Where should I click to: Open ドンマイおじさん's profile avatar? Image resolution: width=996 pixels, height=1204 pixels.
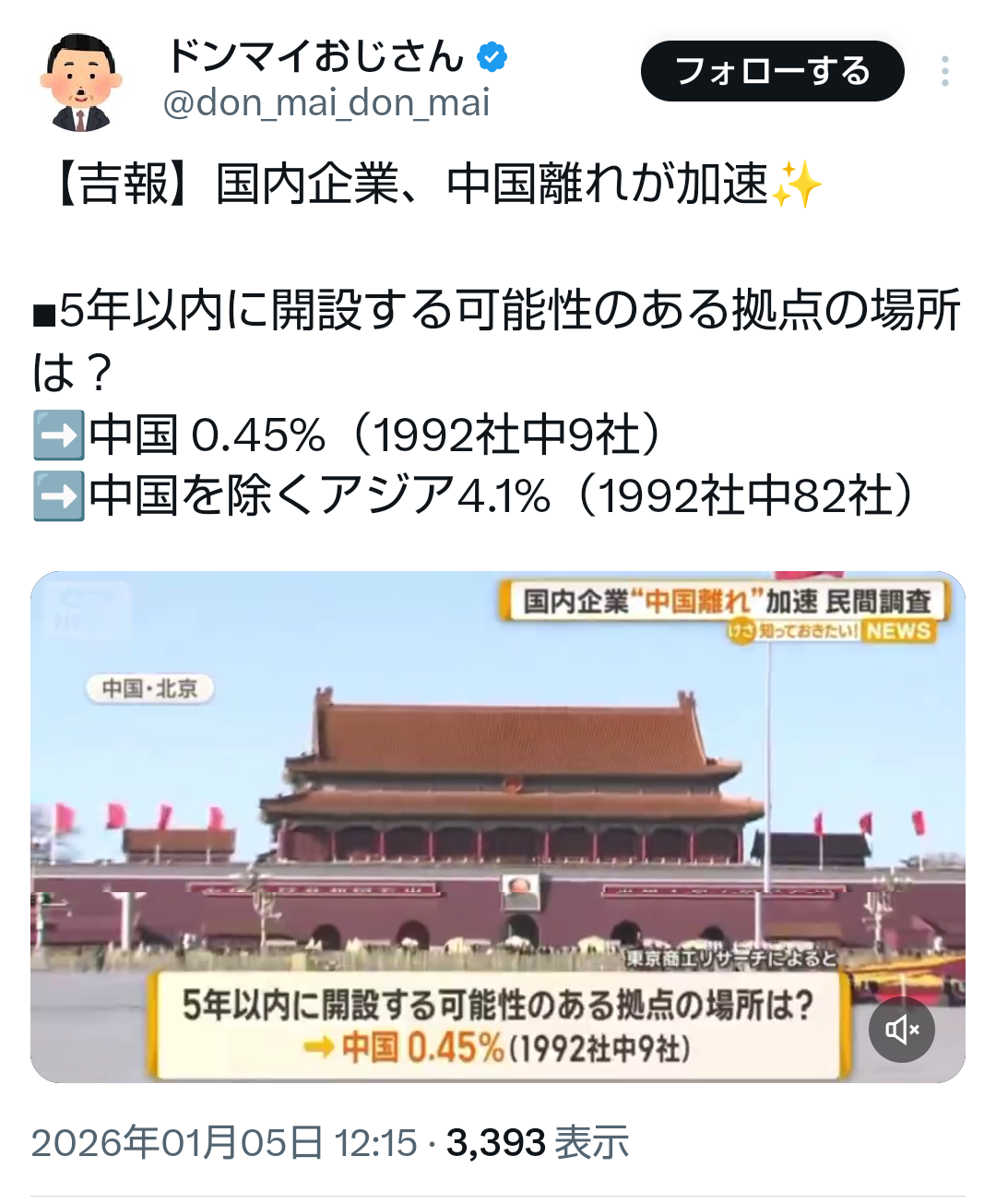pos(80,81)
